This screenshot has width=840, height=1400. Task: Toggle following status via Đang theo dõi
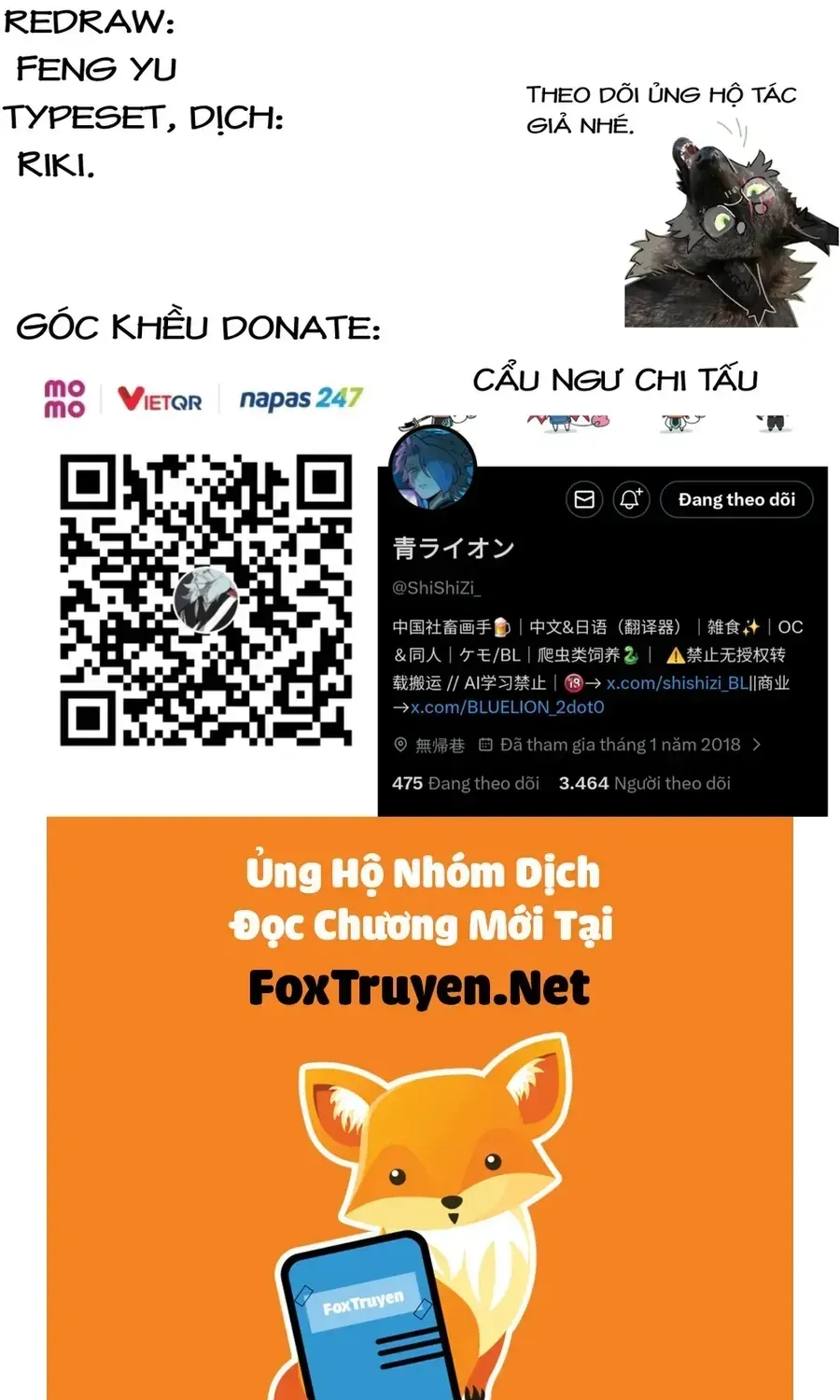(737, 499)
